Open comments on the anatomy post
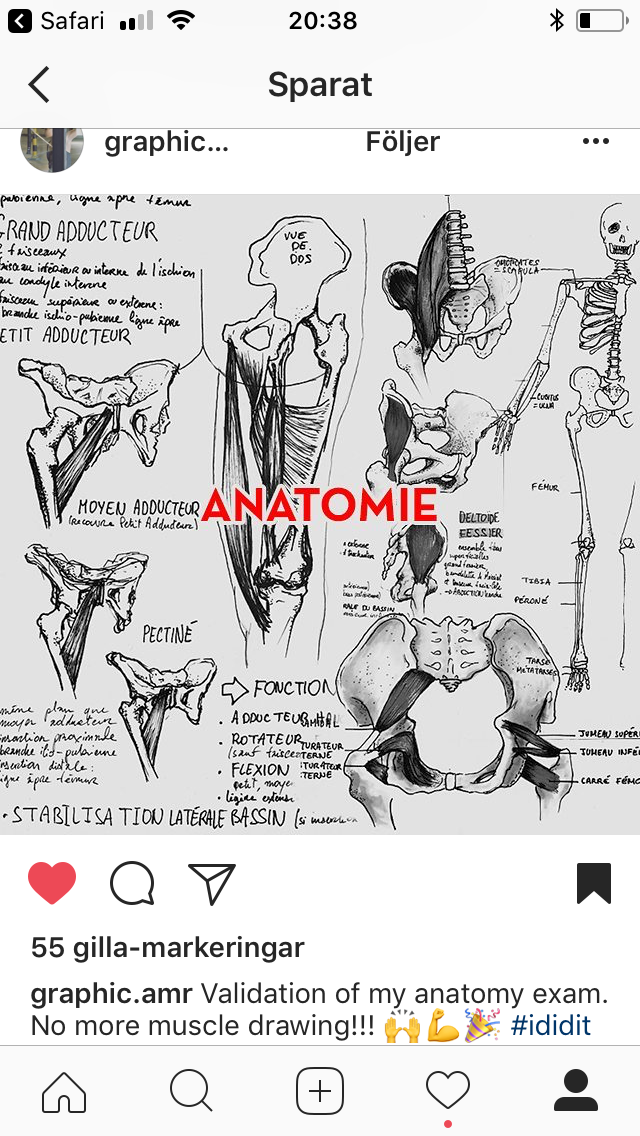Viewport: 640px width, 1136px height. click(x=132, y=883)
